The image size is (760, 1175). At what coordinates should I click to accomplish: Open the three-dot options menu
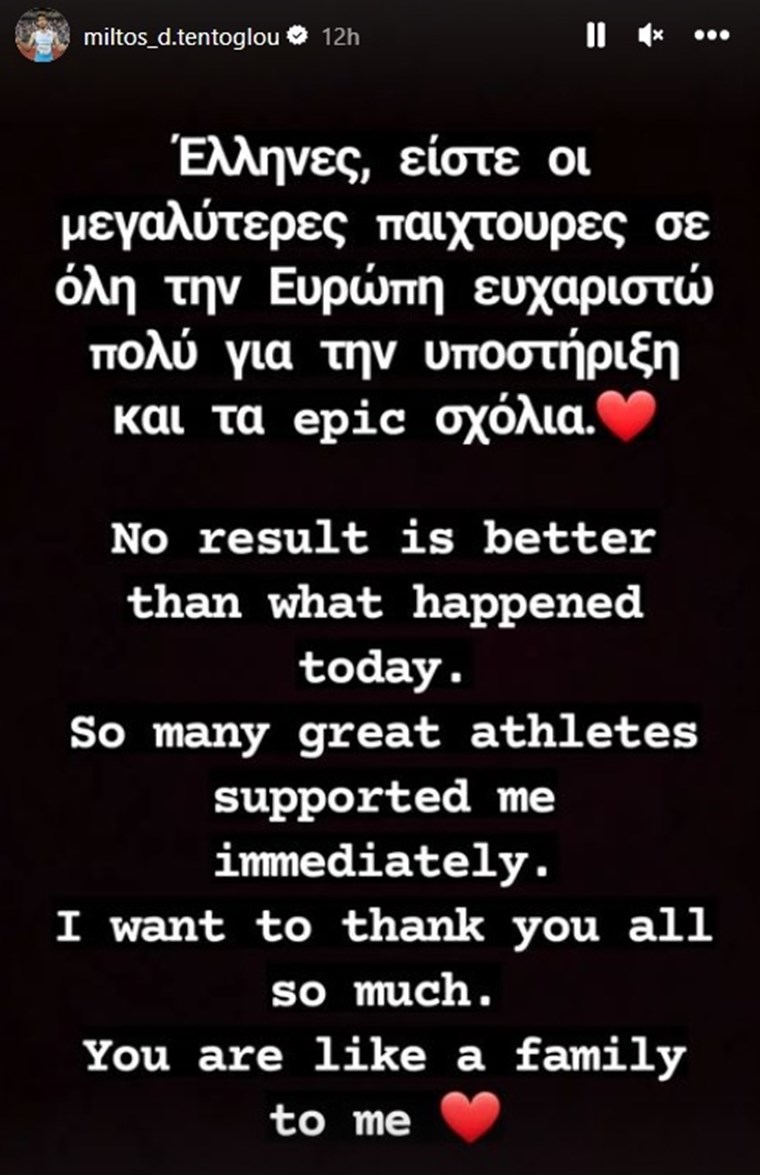711,36
